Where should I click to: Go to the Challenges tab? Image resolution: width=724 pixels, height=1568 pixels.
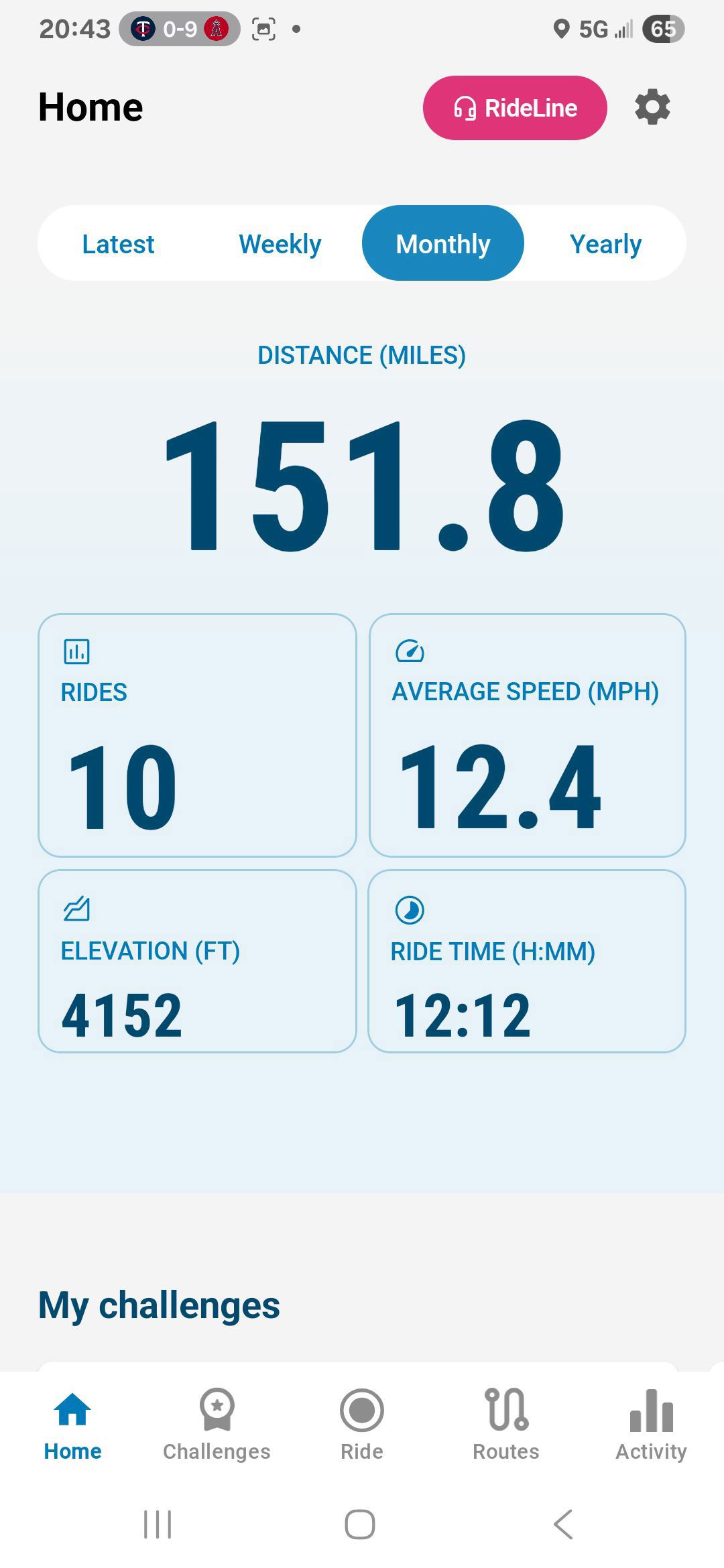(x=217, y=1425)
